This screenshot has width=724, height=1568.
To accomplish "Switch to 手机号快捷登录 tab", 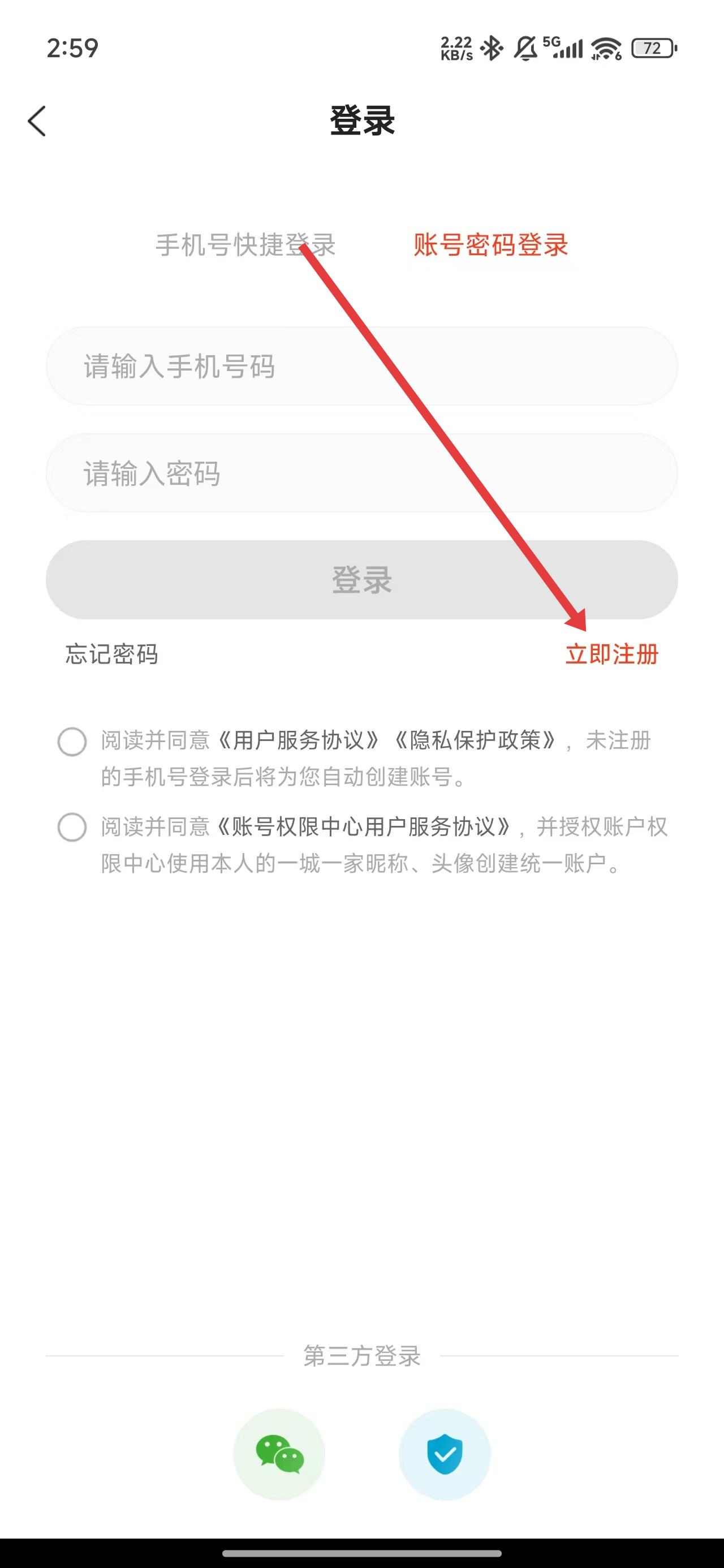I will click(x=245, y=245).
